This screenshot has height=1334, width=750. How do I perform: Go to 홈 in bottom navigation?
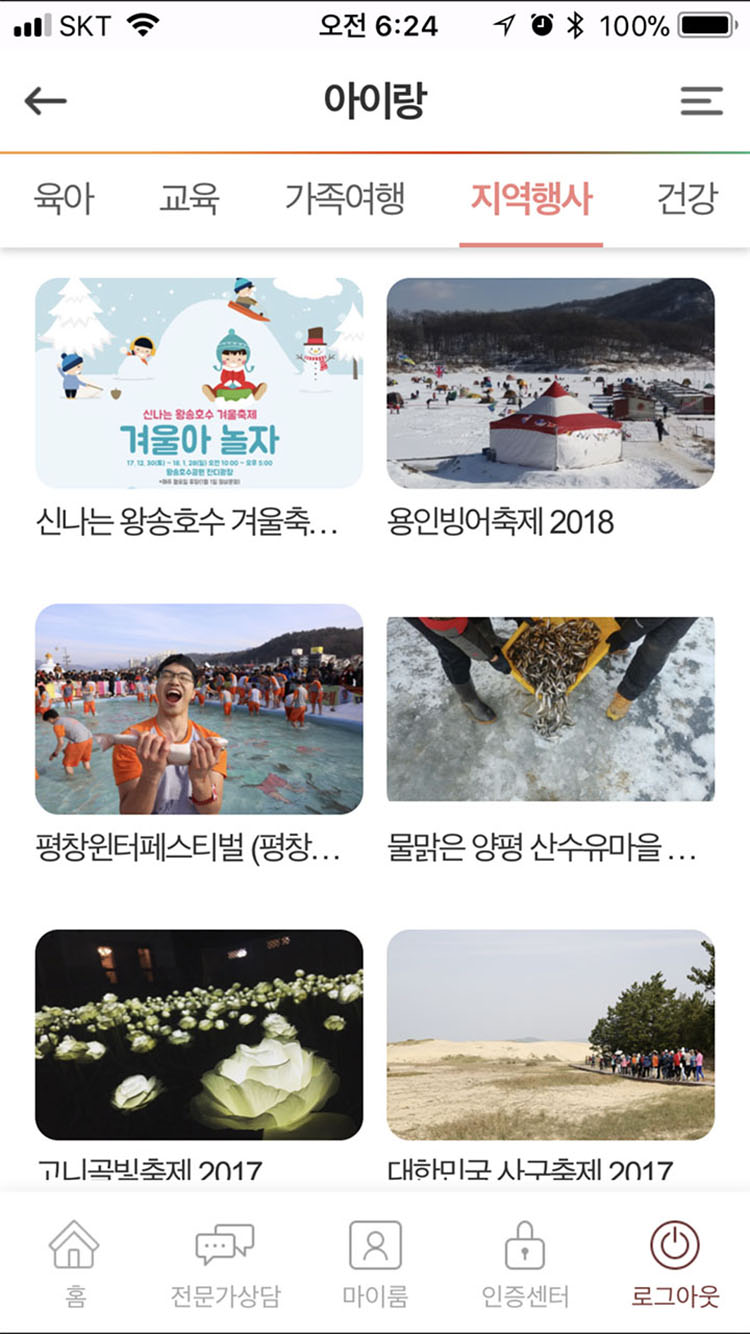pos(75,1262)
